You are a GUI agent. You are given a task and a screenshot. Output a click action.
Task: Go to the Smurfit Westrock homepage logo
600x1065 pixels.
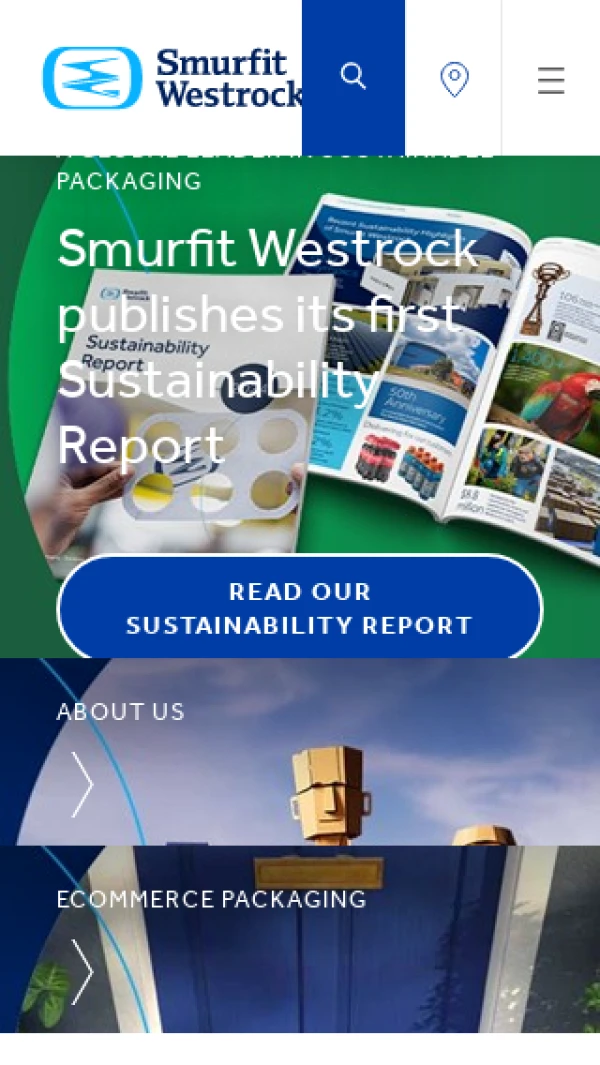[x=172, y=78]
